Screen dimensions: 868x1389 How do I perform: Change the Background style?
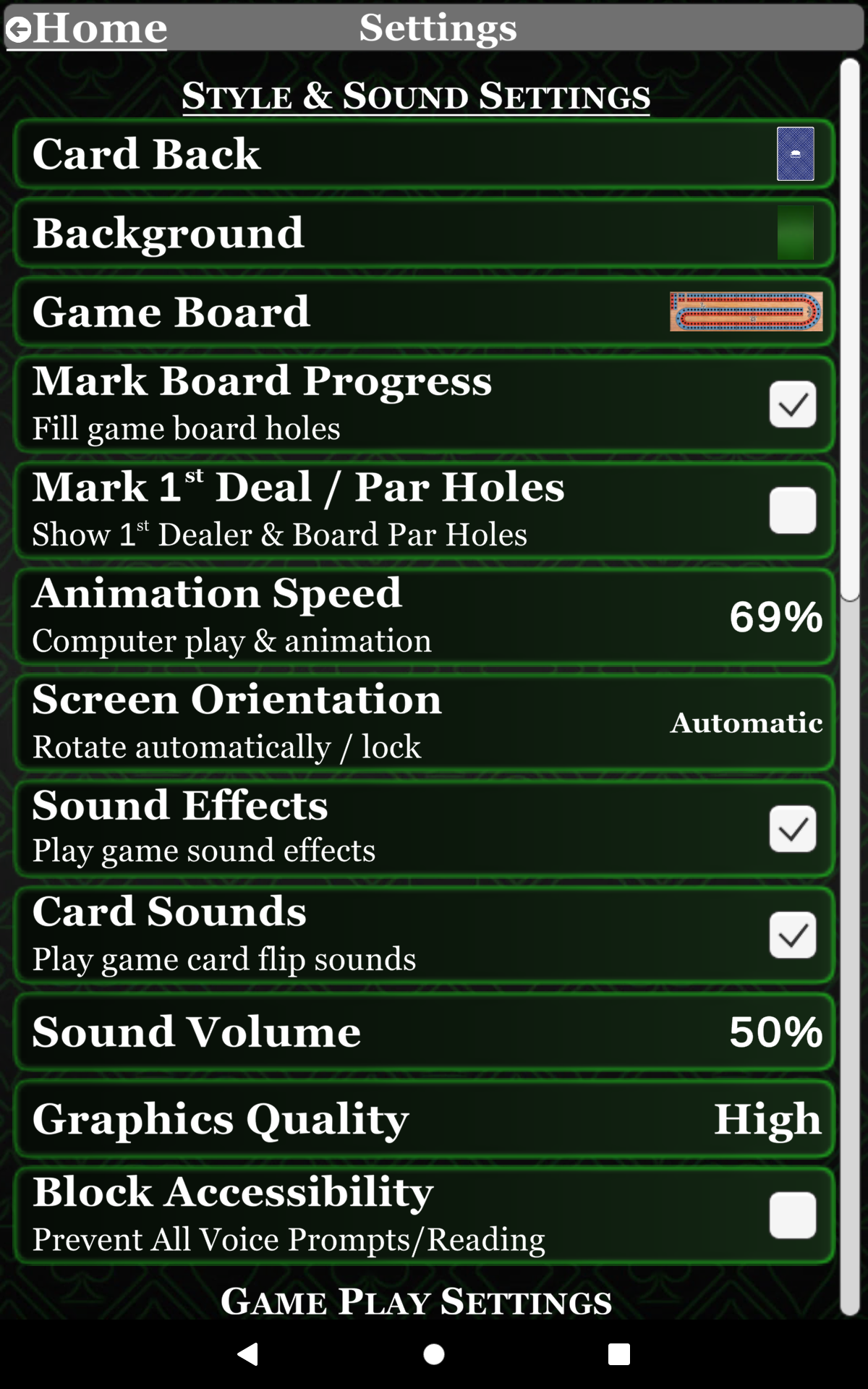424,233
